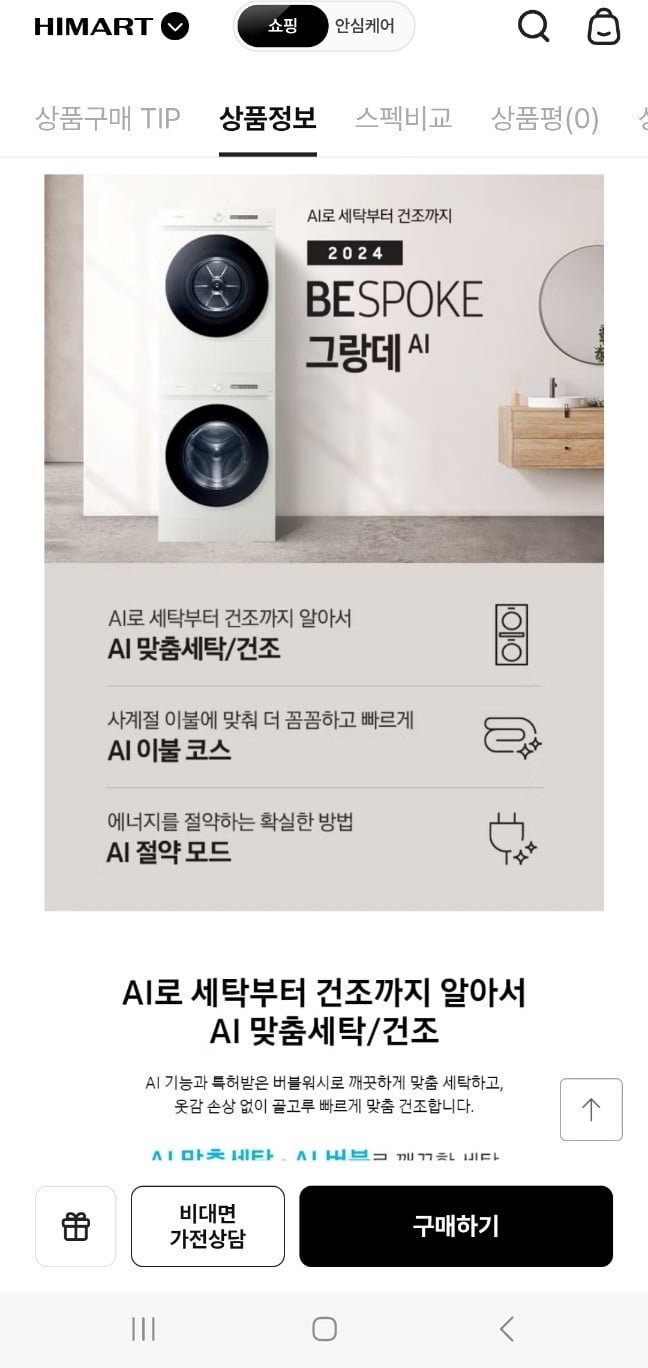Open the search magnifier icon
Viewport: 648px width, 1368px height.
point(533,27)
